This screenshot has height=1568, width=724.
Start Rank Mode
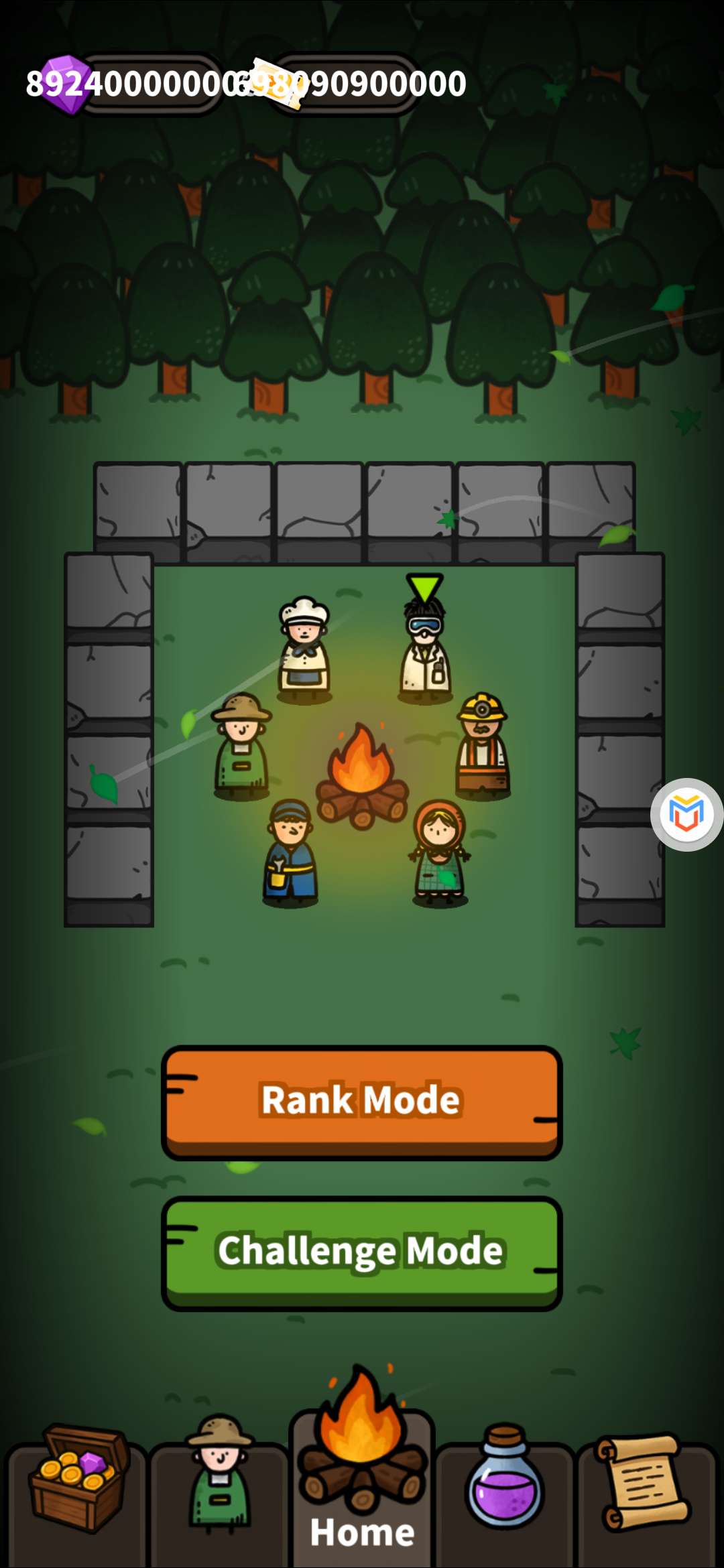tap(361, 1101)
